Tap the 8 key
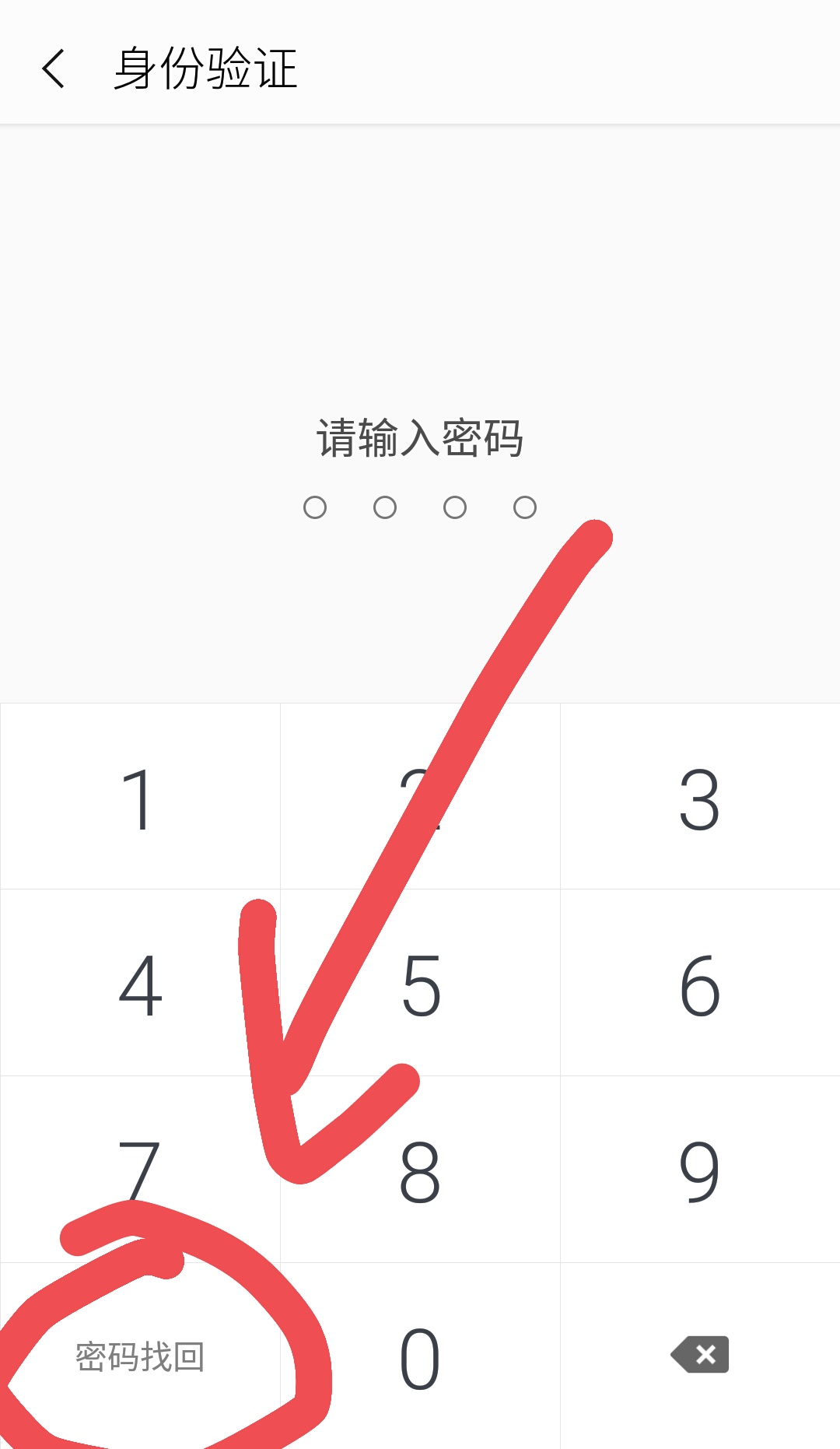 coord(421,1170)
